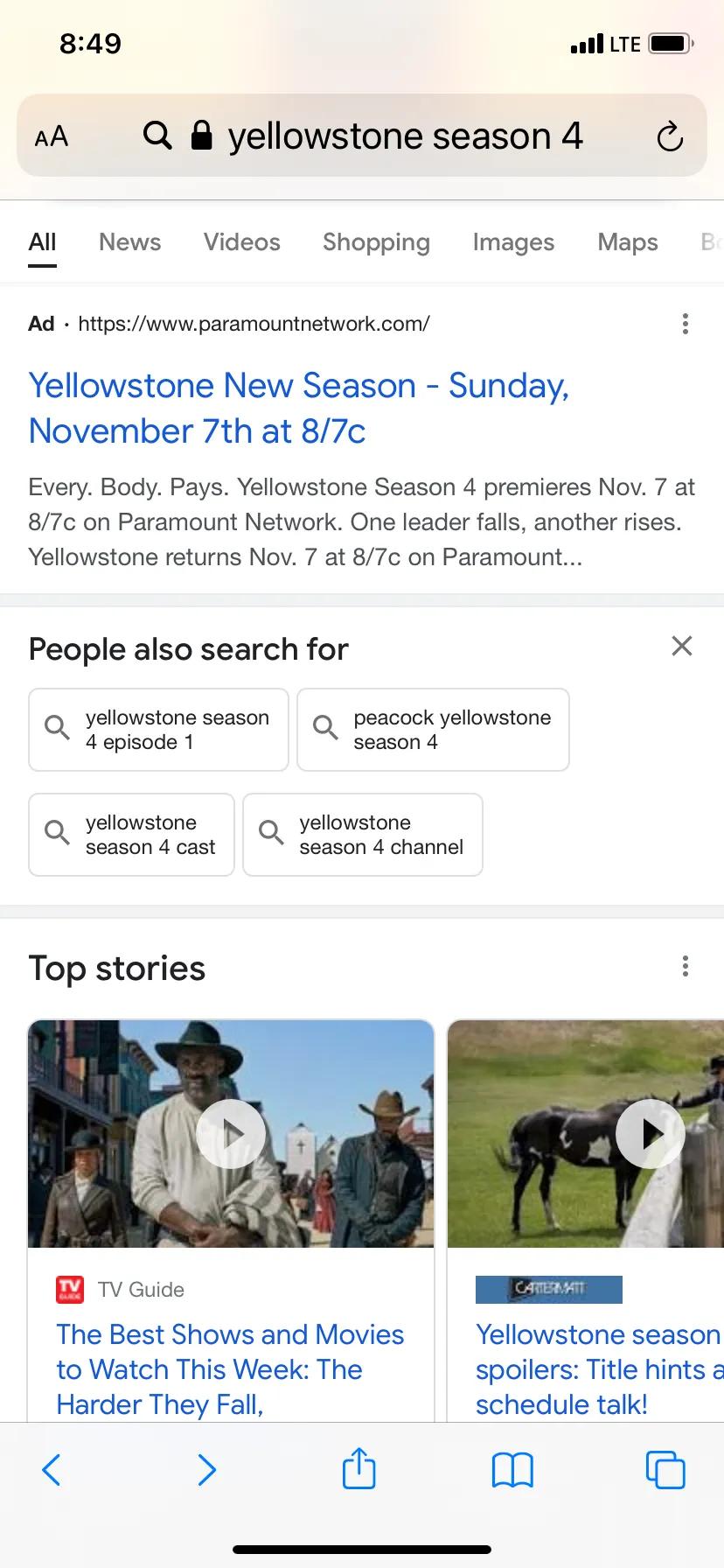
Task: Dismiss the People also search for box
Action: tap(681, 647)
